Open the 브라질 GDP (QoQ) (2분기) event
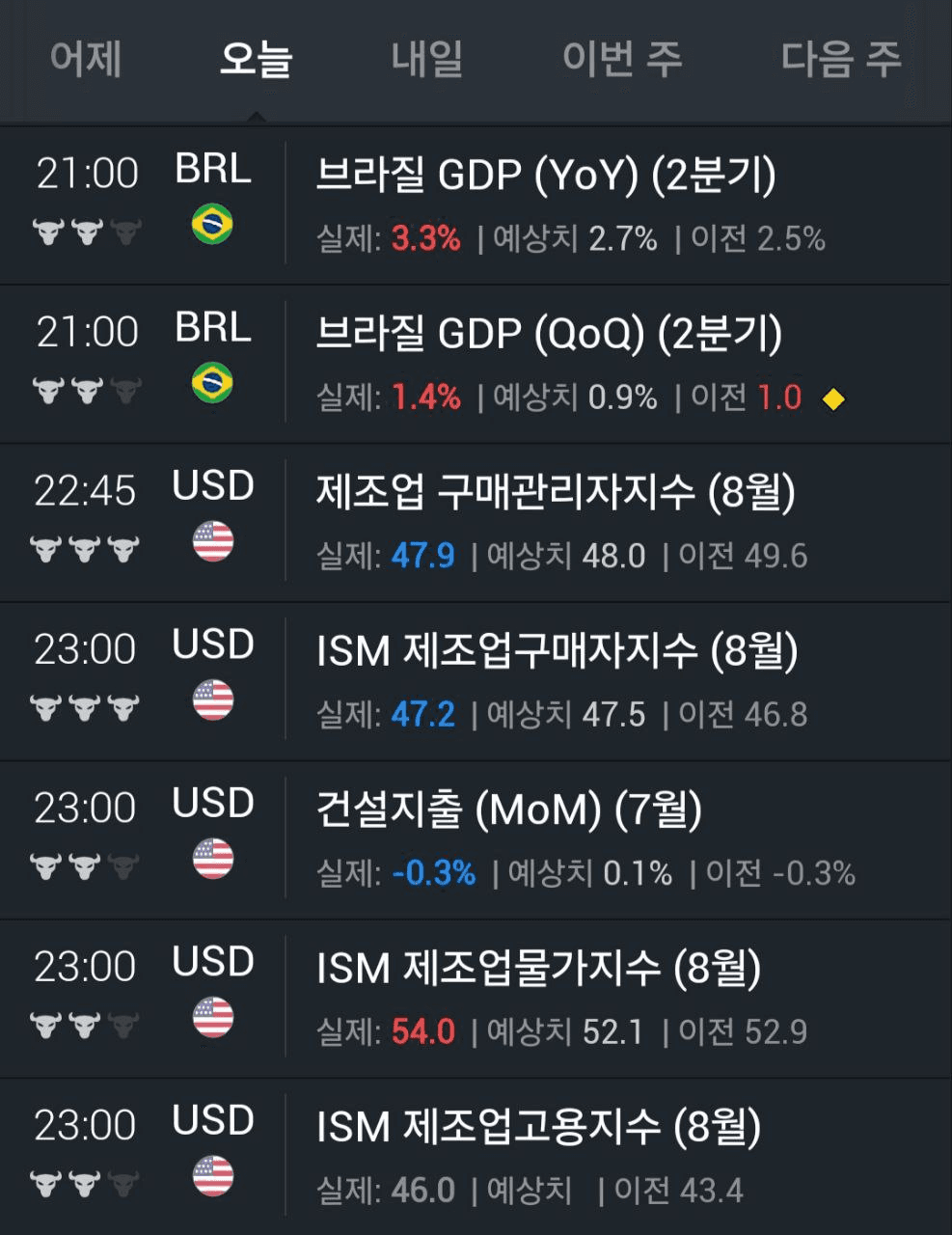The image size is (952, 1235). pos(549,335)
